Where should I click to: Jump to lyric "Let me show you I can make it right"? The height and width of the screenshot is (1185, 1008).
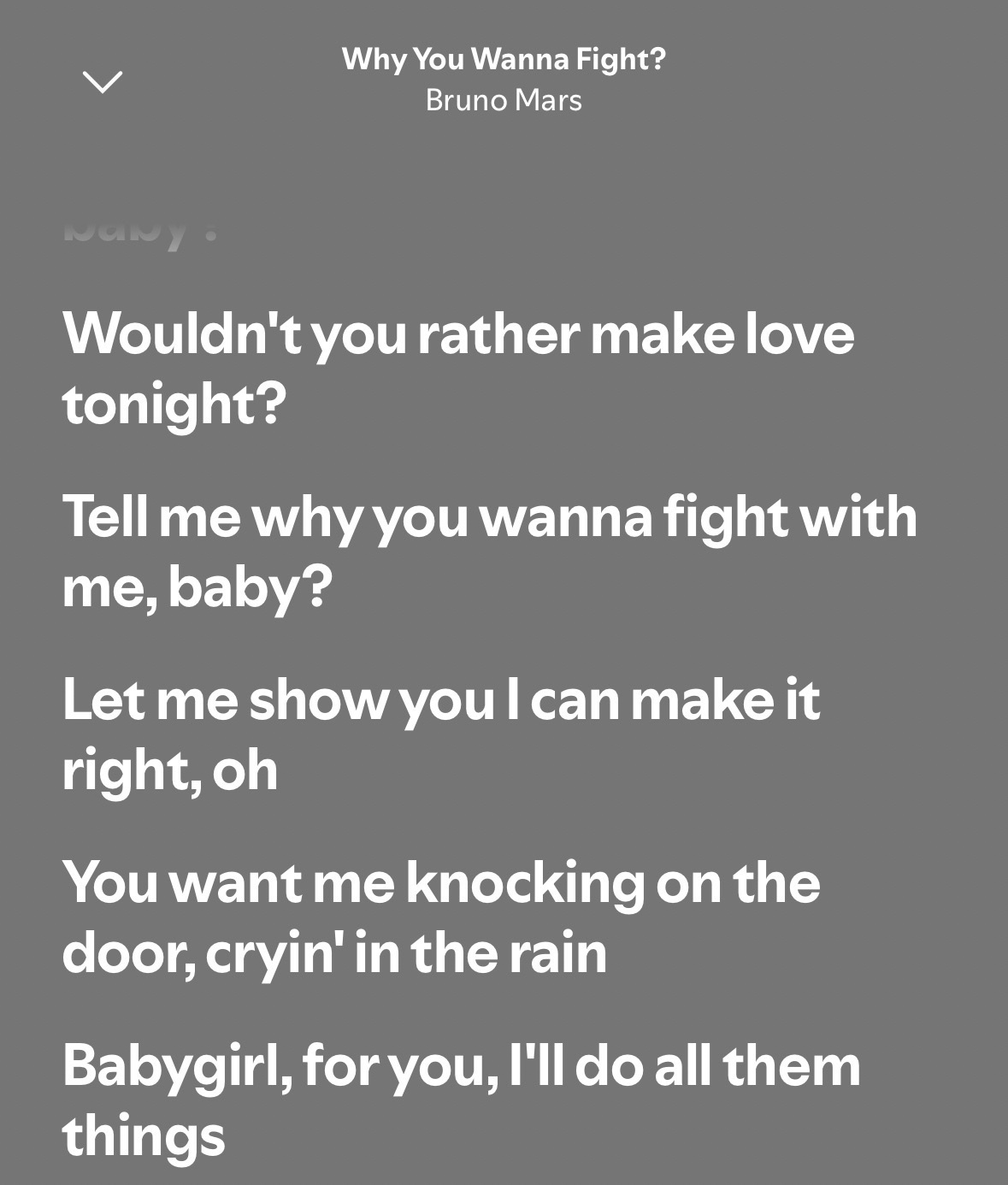coord(440,734)
